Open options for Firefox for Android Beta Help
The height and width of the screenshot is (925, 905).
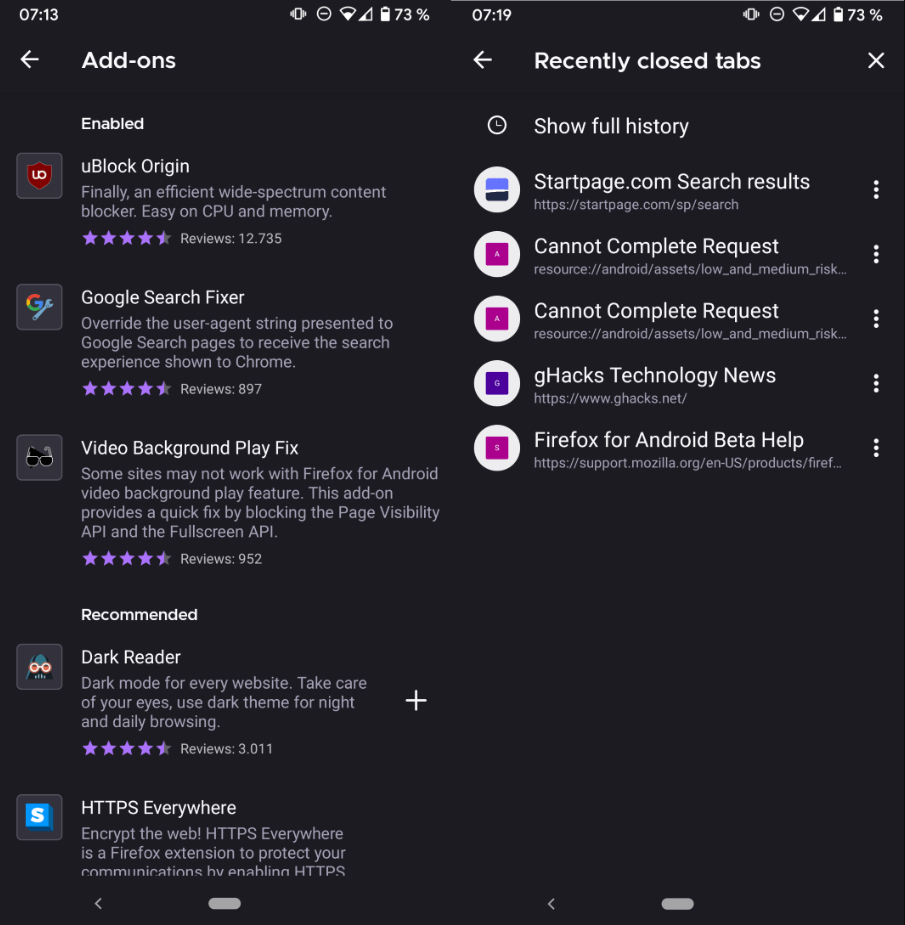coord(876,448)
